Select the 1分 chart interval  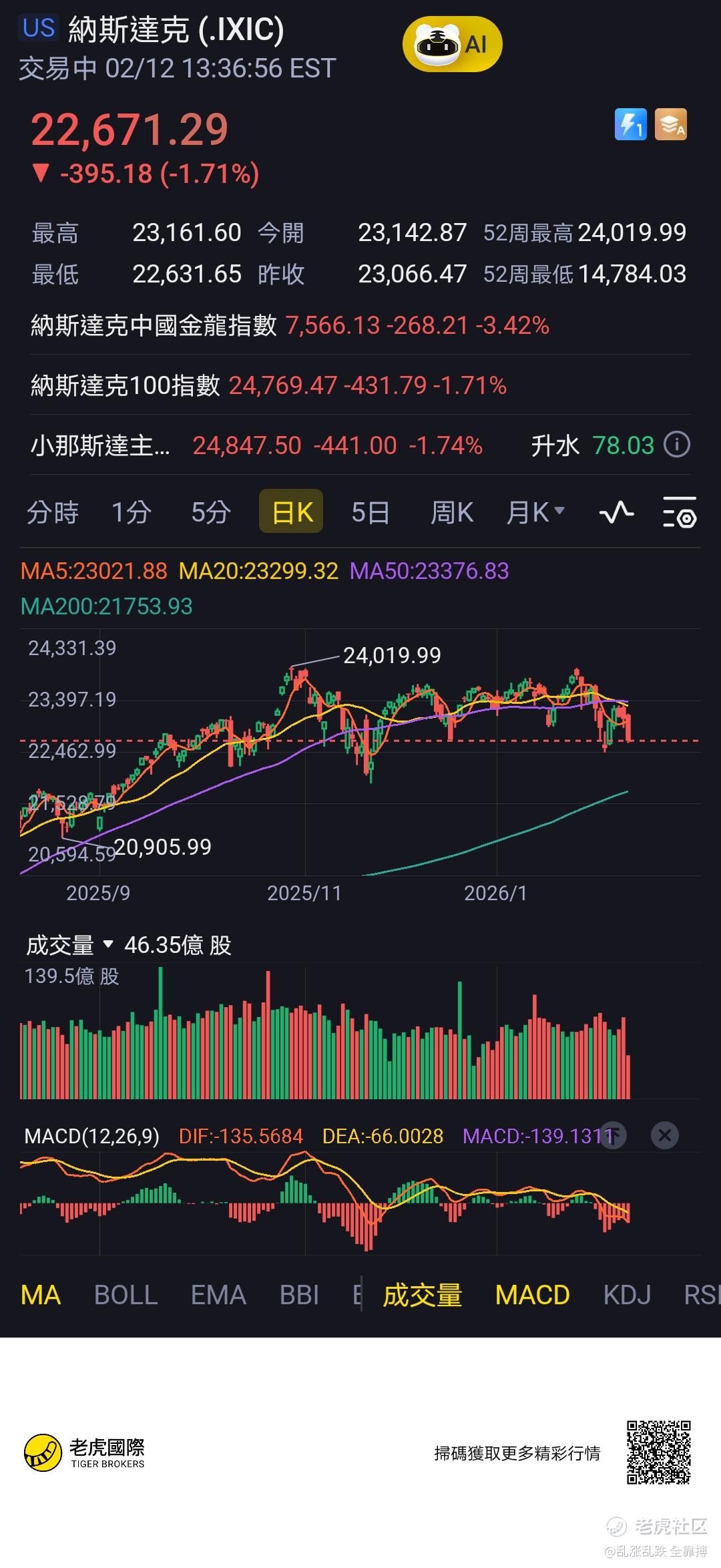pyautogui.click(x=132, y=512)
